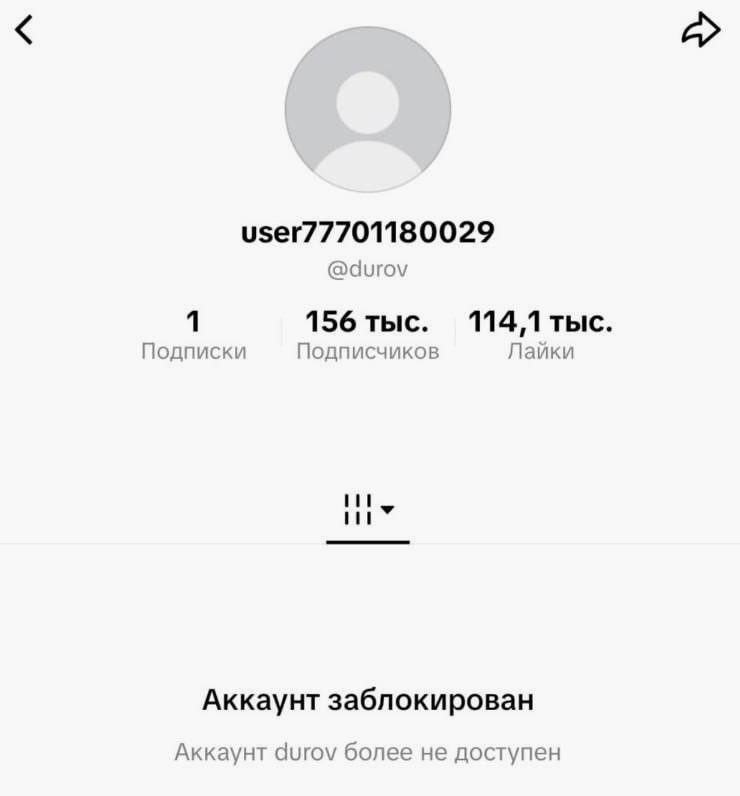Screen dimensions: 740x796
Task: Select the underlined active tab
Action: 367,520
